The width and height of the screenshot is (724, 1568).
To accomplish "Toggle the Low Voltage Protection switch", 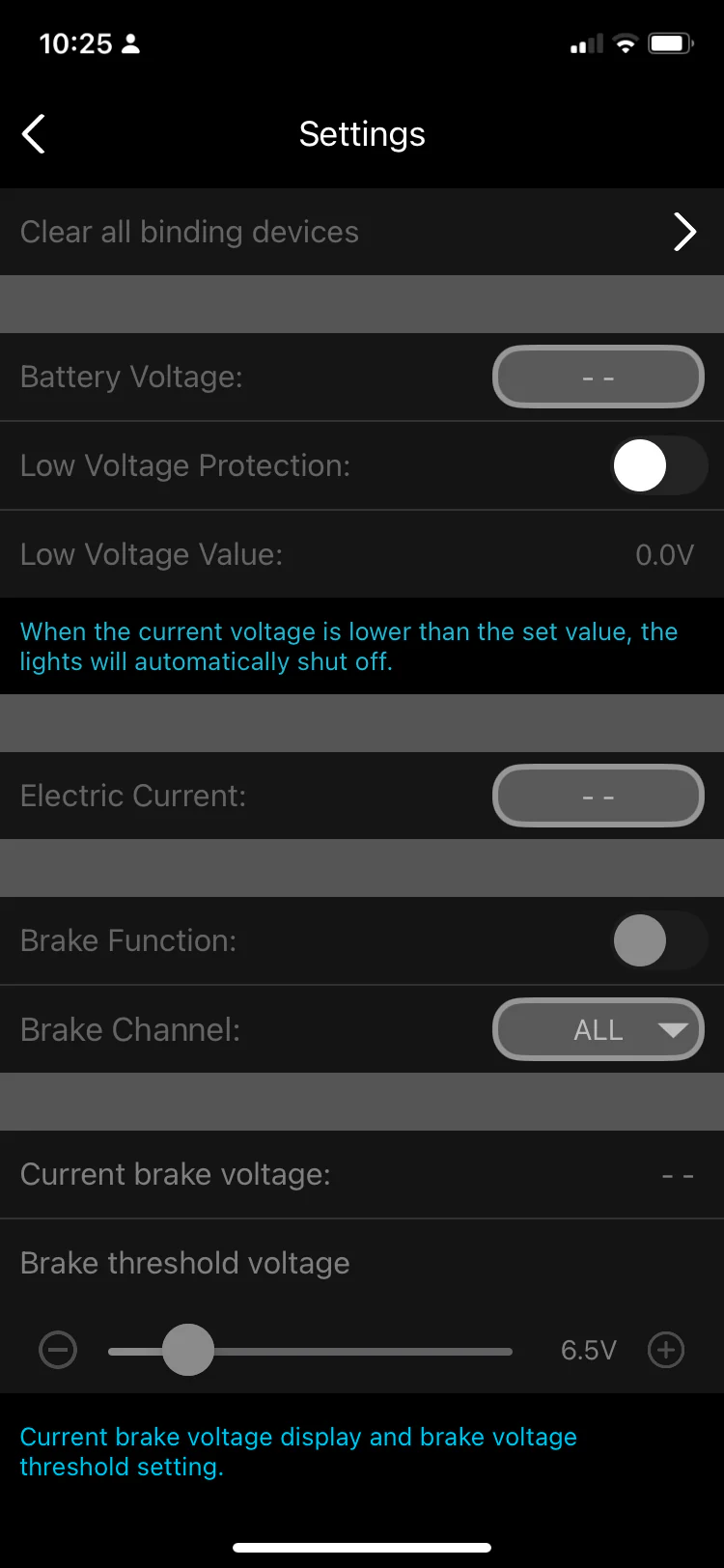I will [x=658, y=465].
